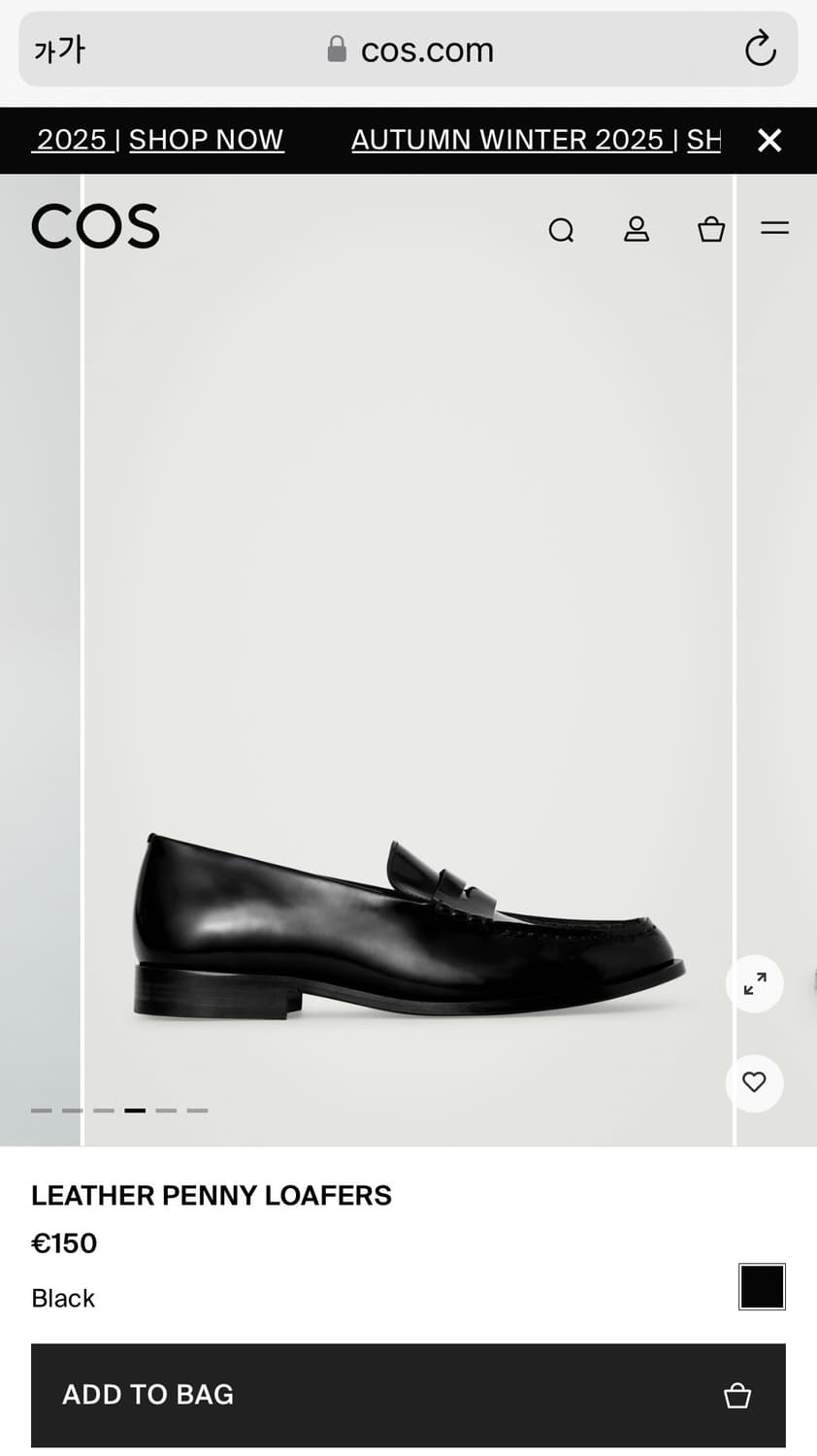This screenshot has width=817, height=1456.
Task: Select the Black color swatch
Action: [763, 1285]
